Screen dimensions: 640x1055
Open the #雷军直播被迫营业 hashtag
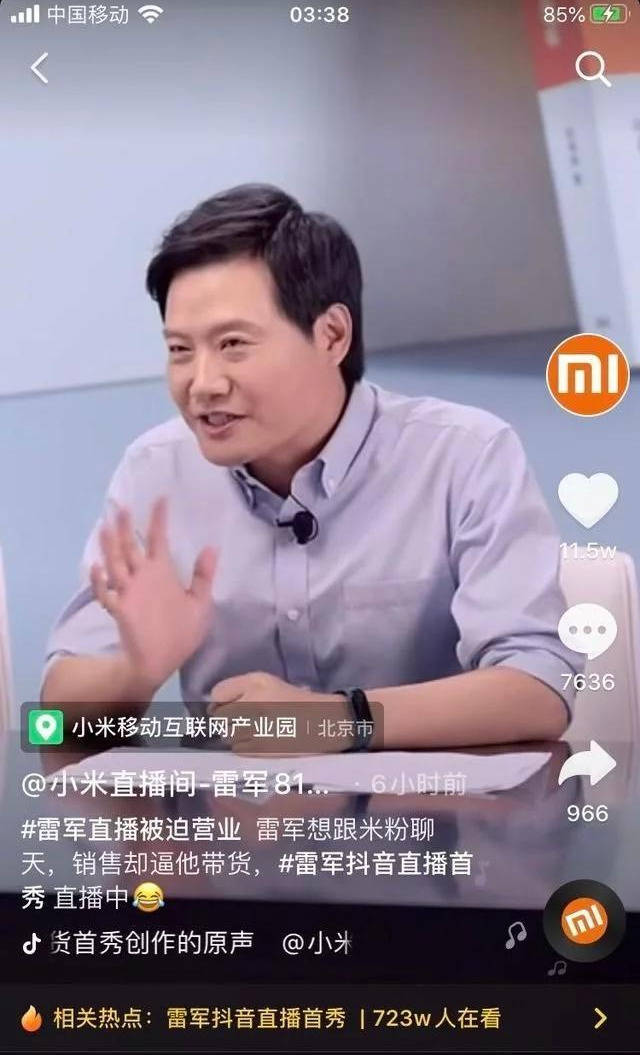pos(131,830)
